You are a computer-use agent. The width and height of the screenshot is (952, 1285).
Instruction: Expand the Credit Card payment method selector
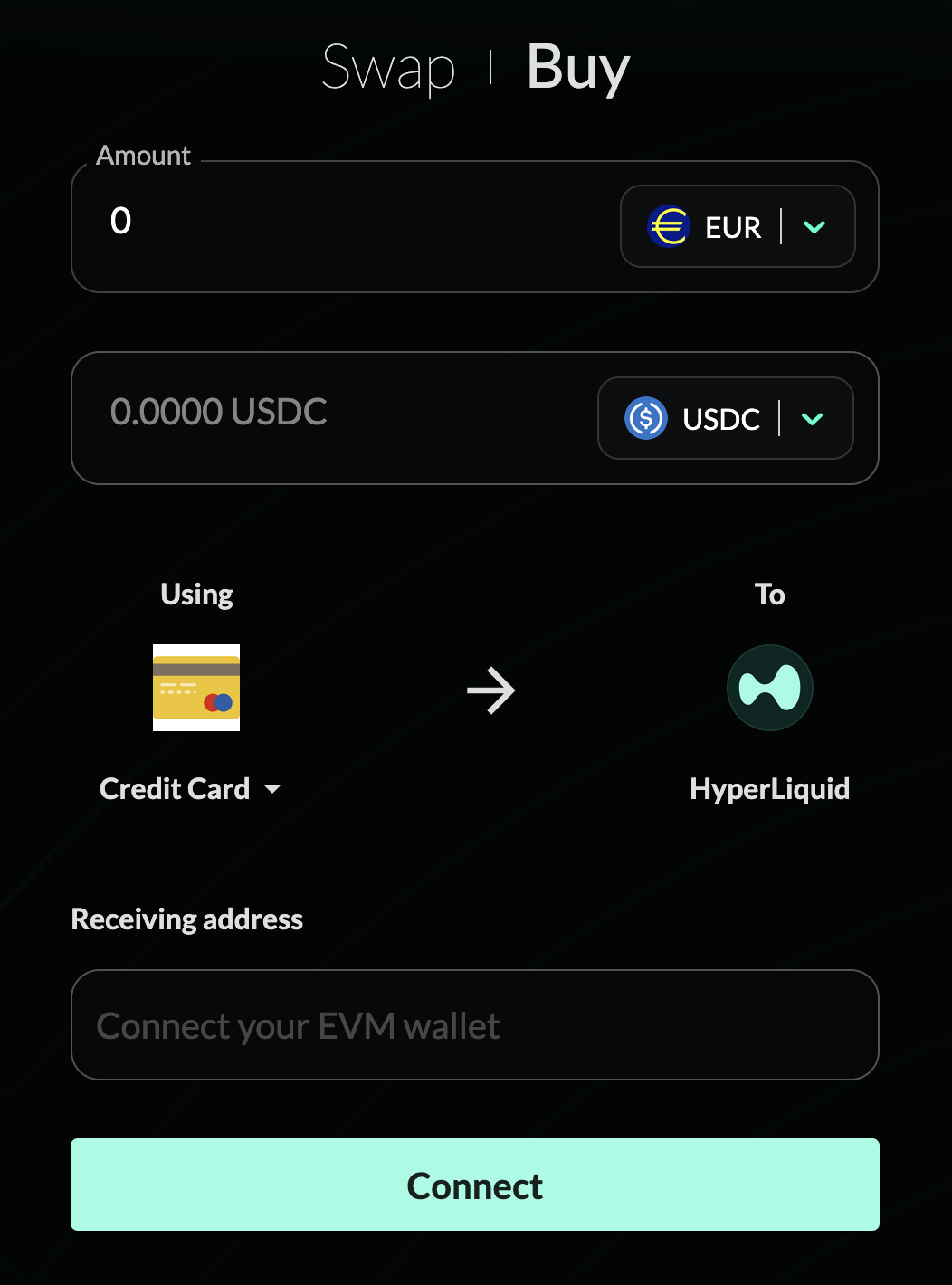(x=191, y=788)
